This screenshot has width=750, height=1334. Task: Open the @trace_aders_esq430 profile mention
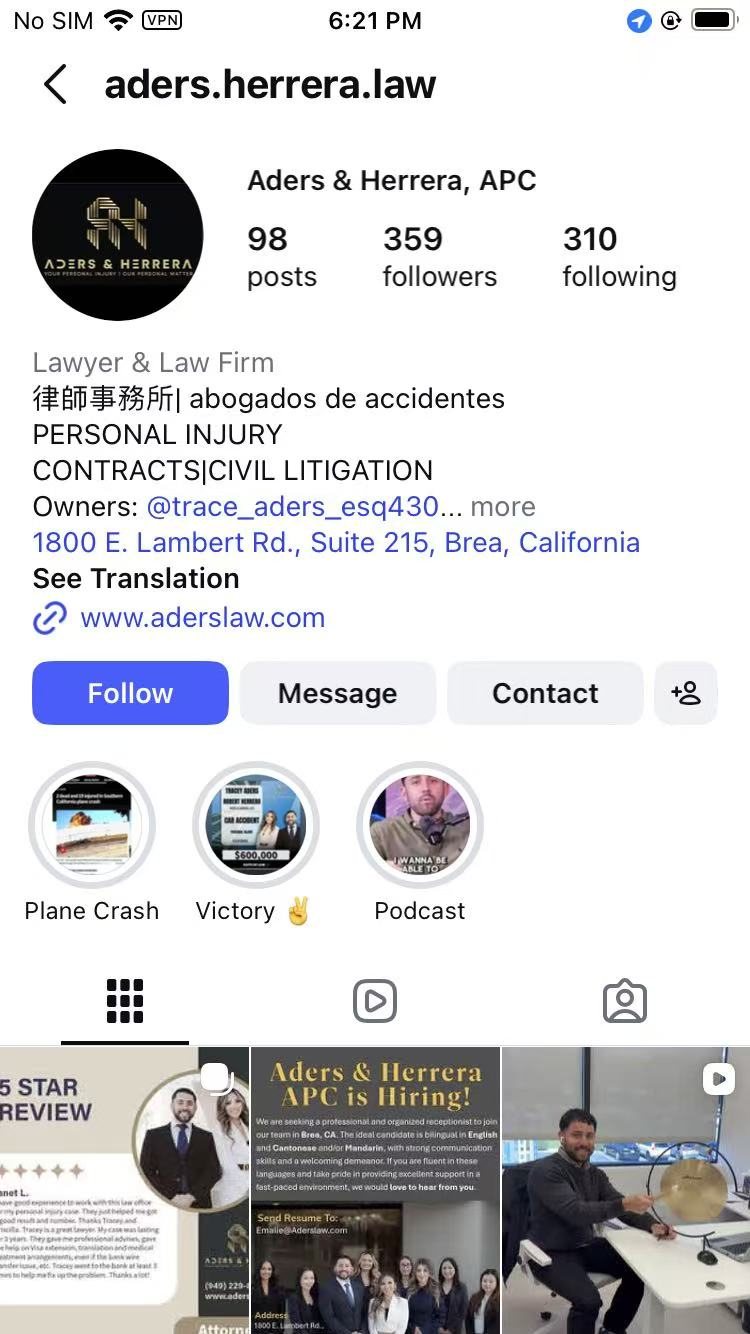point(293,506)
